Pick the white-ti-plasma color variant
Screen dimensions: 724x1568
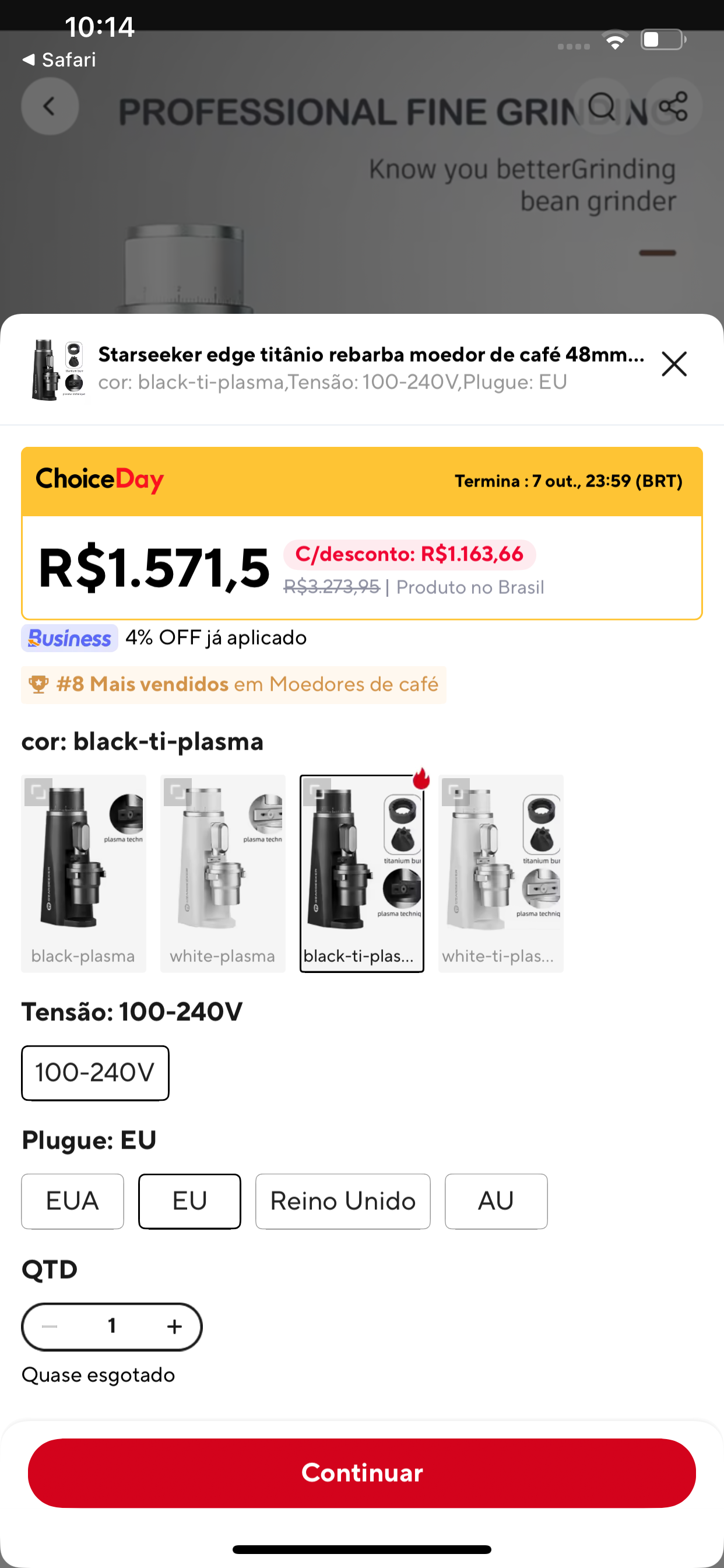[x=501, y=873]
